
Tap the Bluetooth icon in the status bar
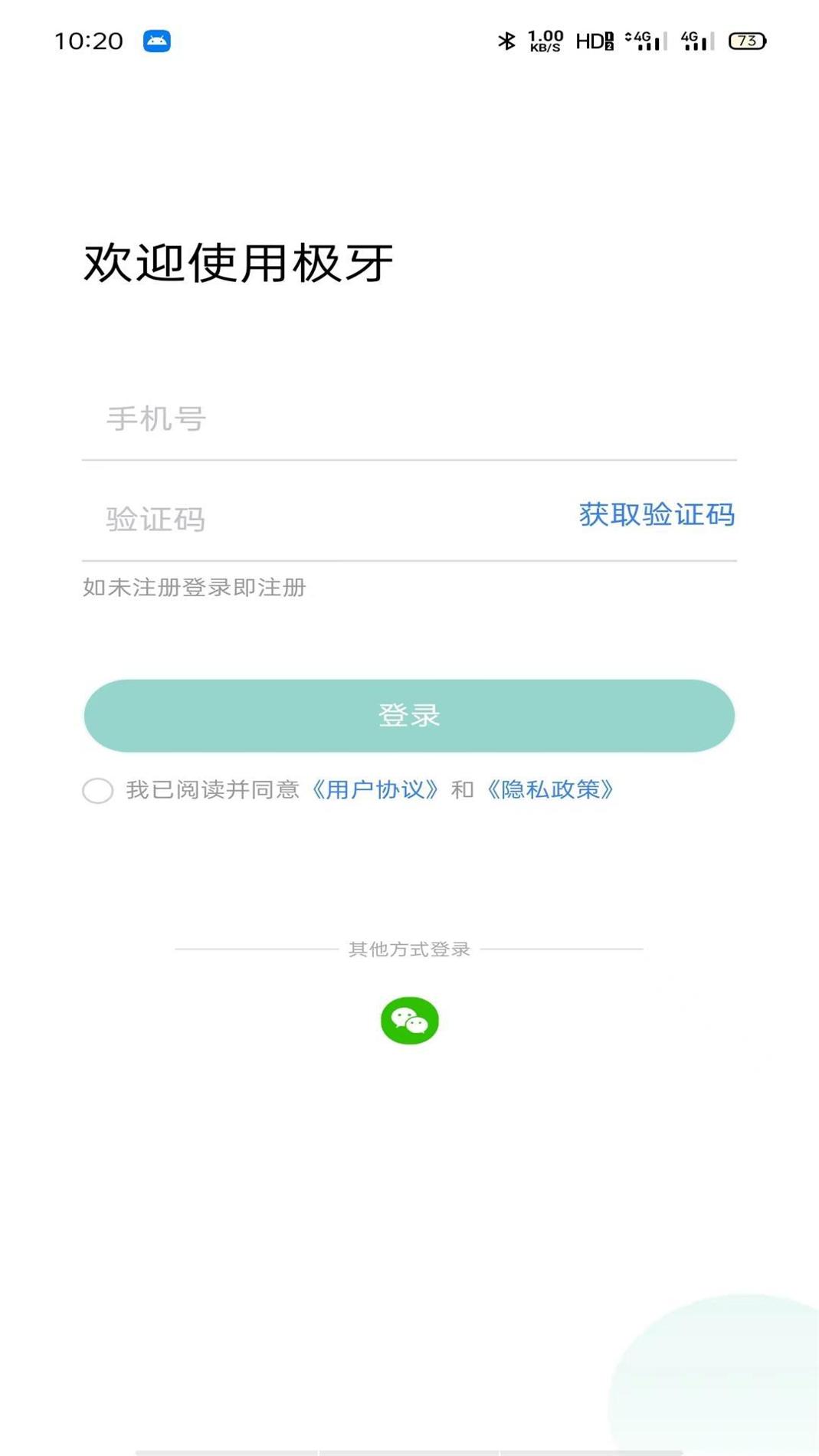coord(505,40)
